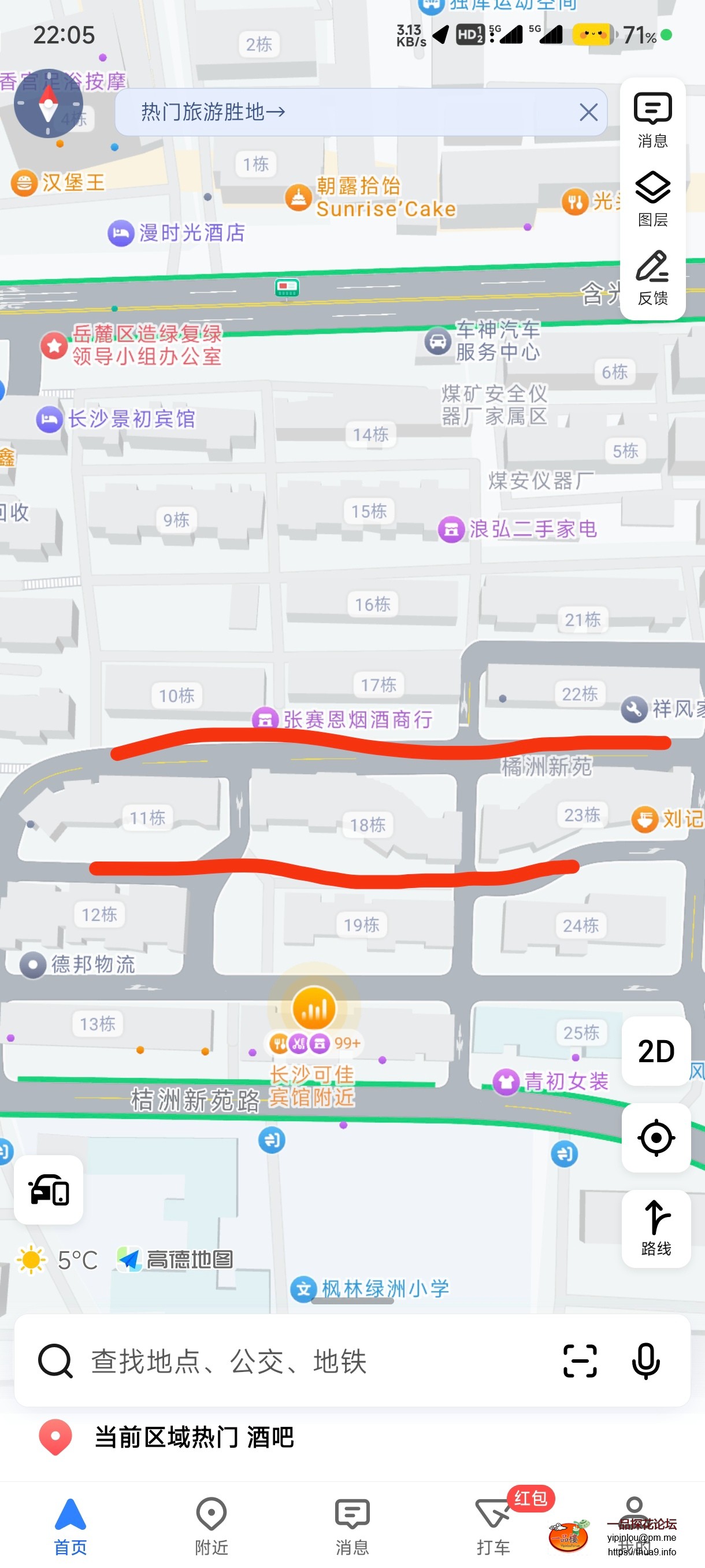Open the scan code icon

[579, 1361]
